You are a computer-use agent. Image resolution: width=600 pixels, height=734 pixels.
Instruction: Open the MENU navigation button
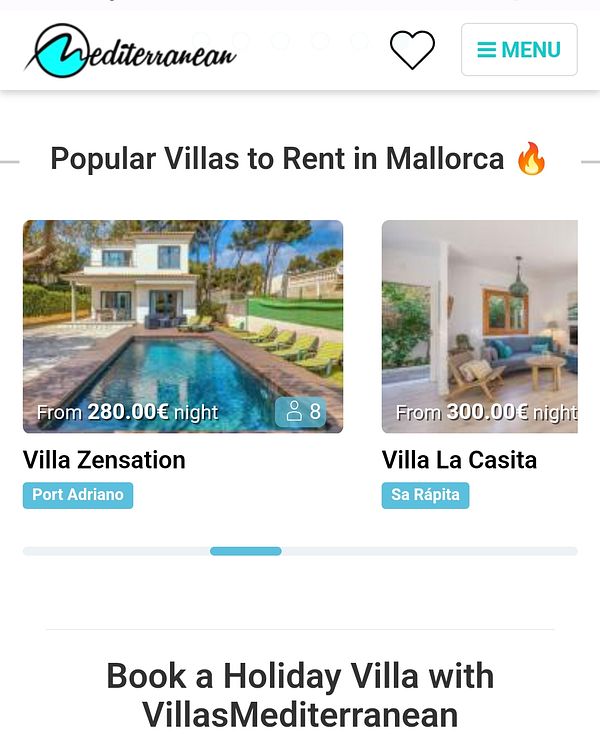[x=518, y=50]
